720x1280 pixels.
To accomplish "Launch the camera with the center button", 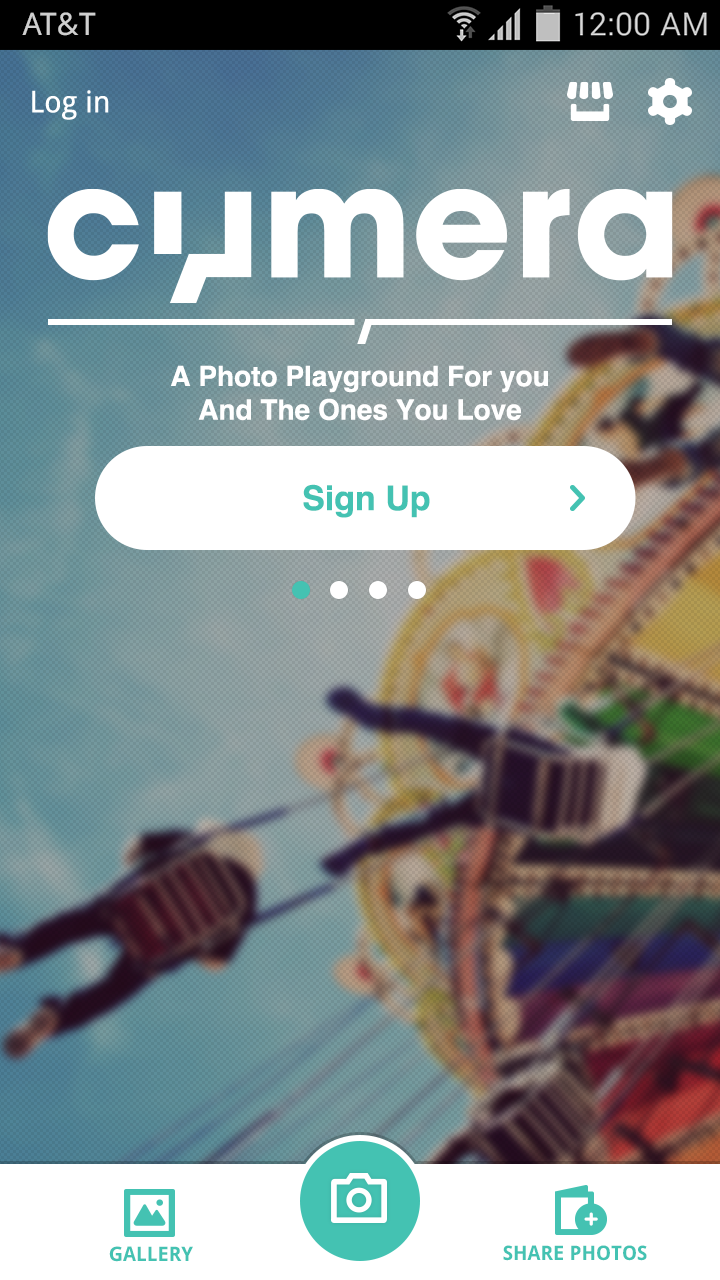I will click(360, 1199).
